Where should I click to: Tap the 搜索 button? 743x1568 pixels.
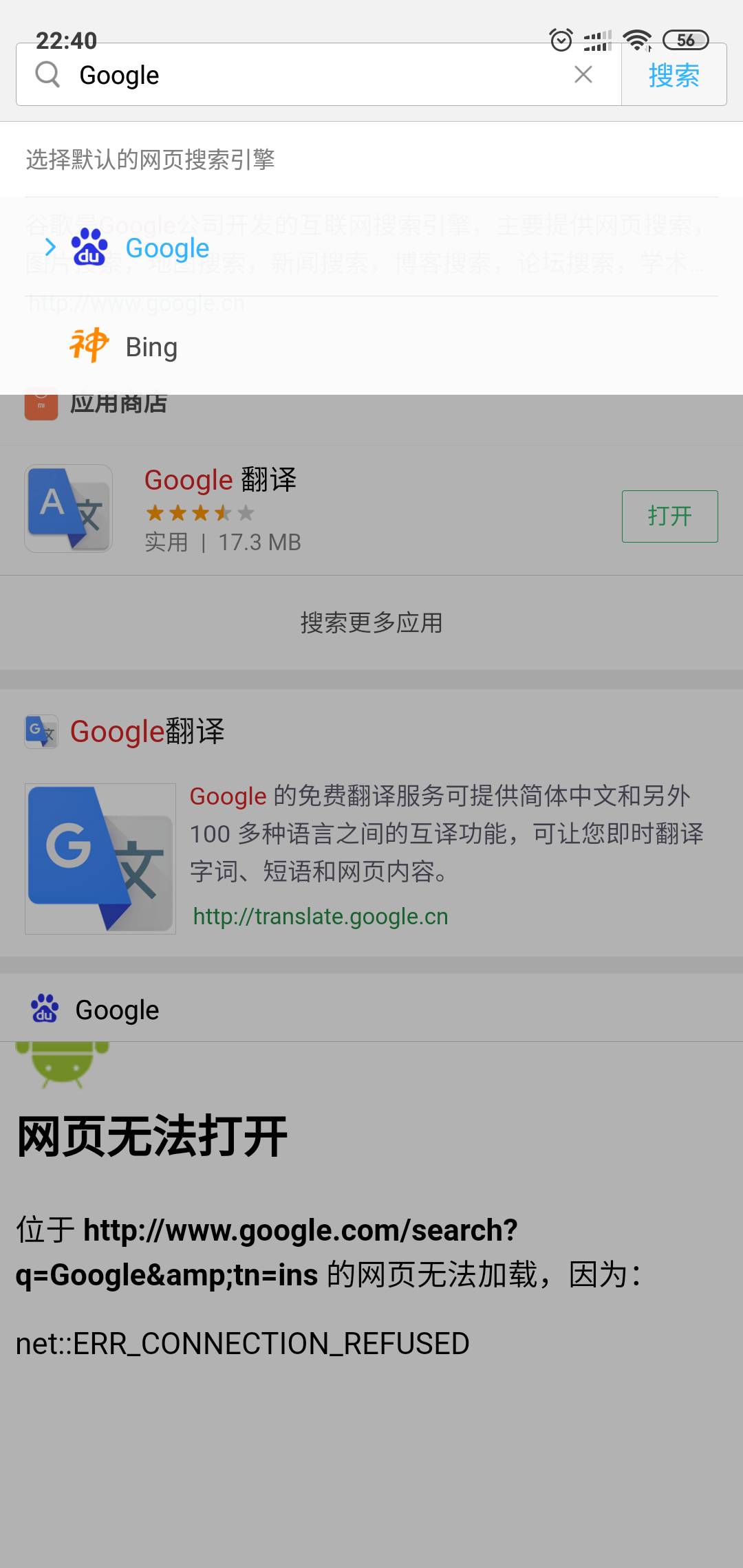click(674, 75)
